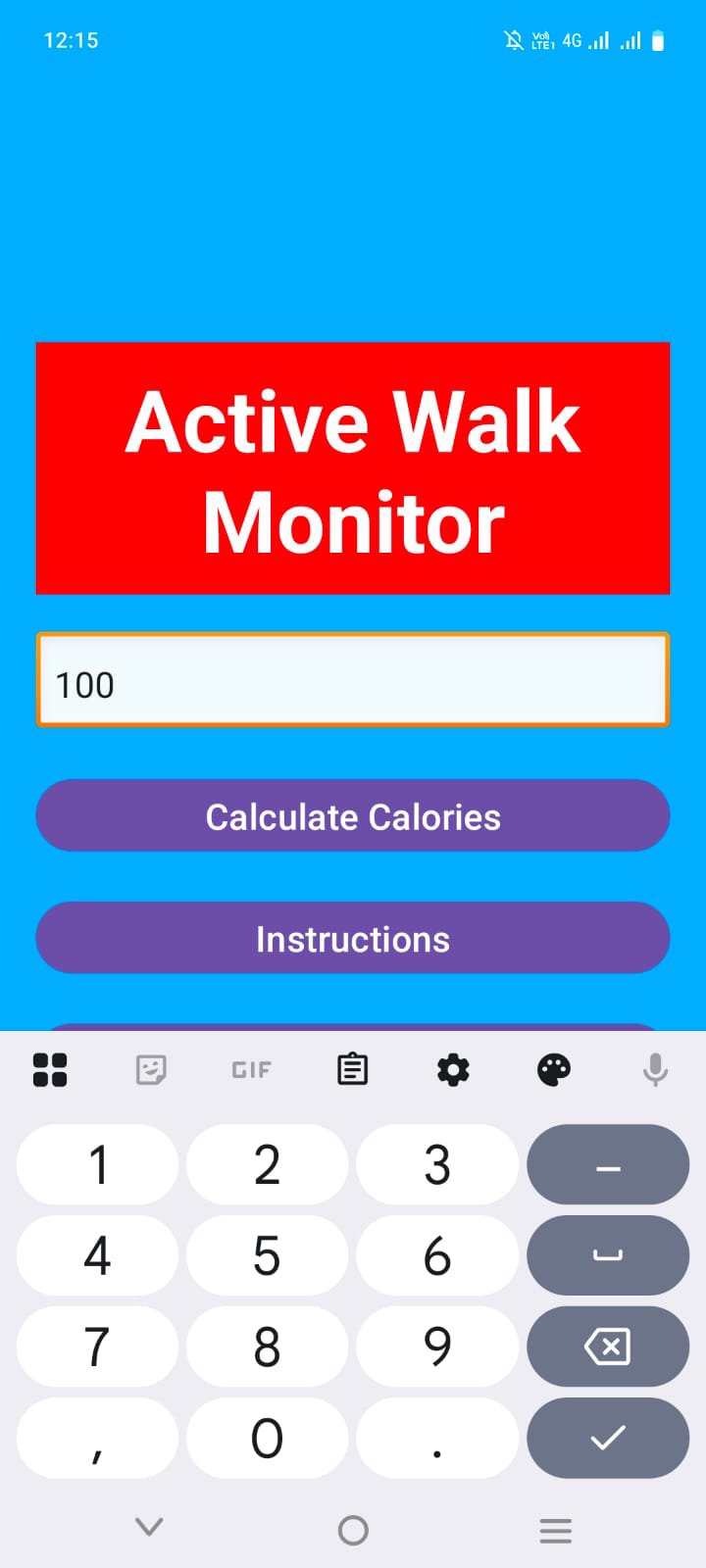
Task: Tap the decimal point key
Action: 436,1438
